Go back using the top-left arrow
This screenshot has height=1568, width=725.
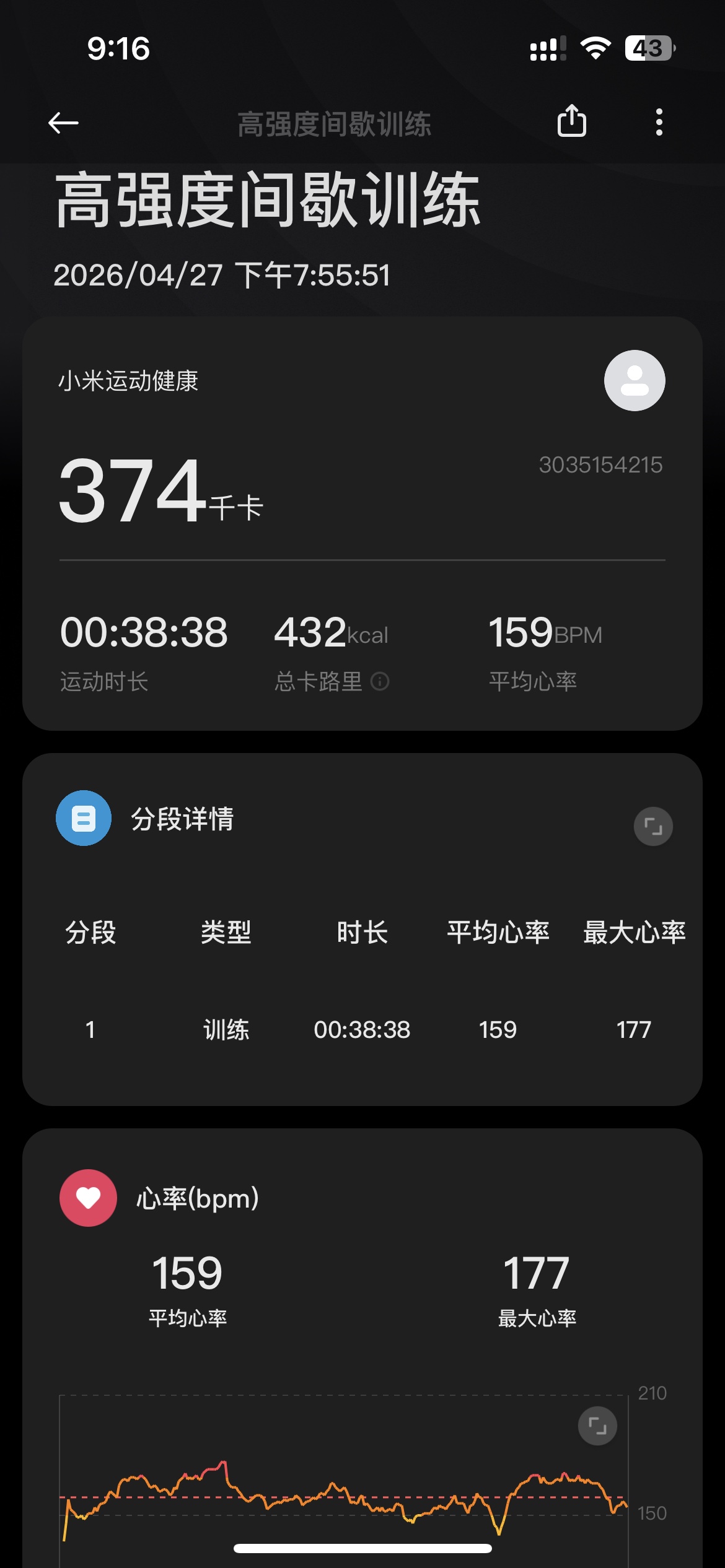(x=63, y=123)
